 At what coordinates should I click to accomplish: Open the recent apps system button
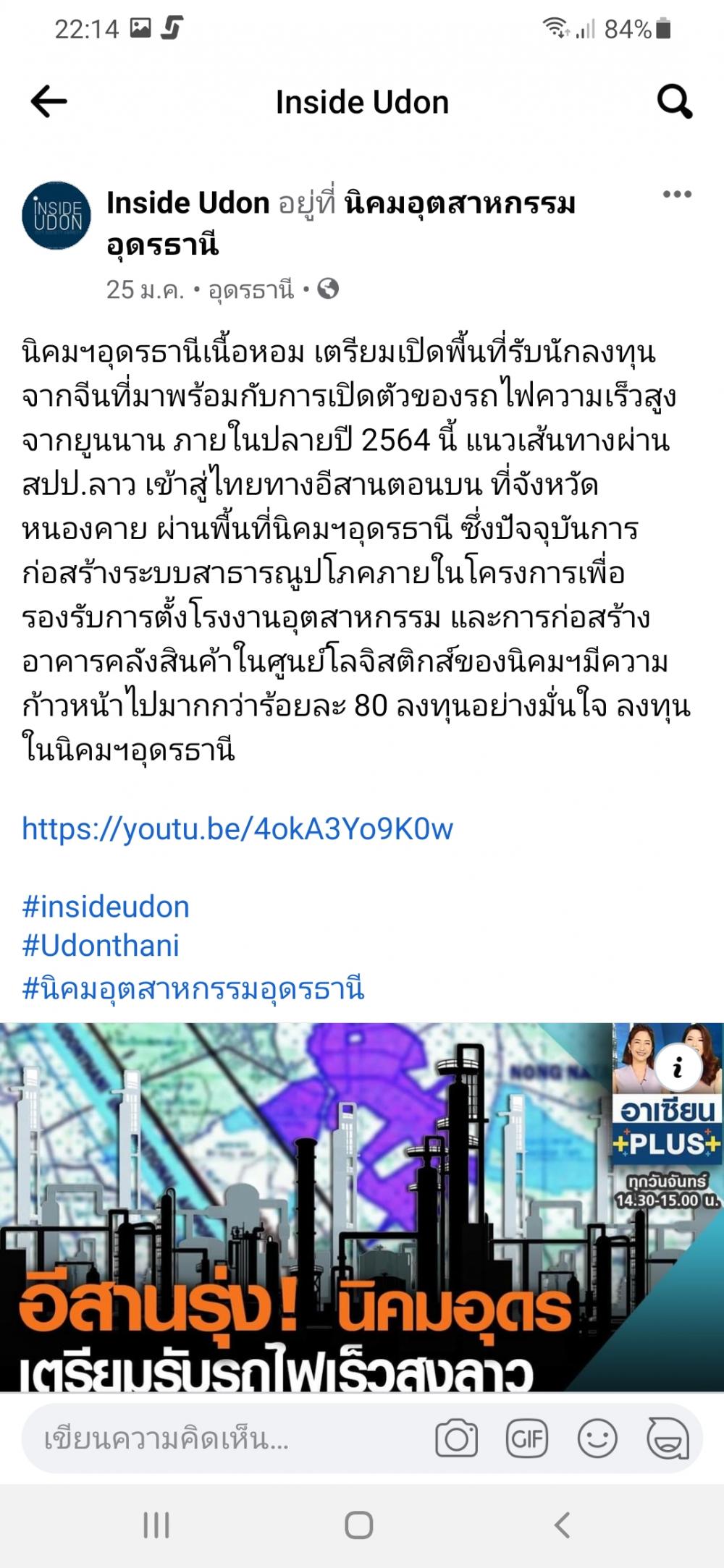pyautogui.click(x=156, y=1525)
